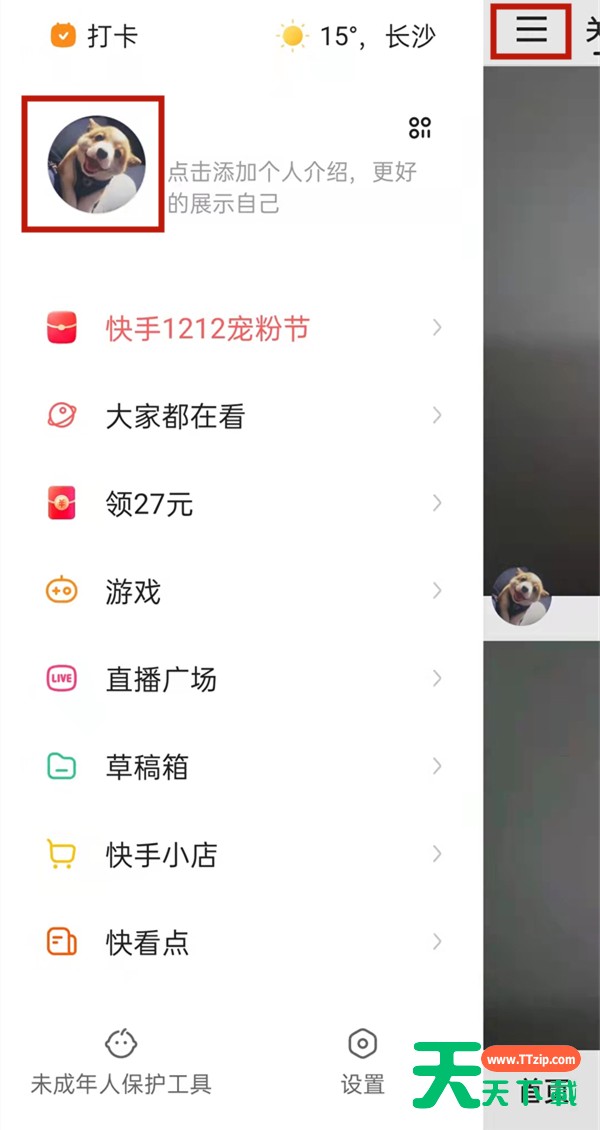Open 快手1212宠粉节
Screen dimensions: 600x1130
pos(243,329)
